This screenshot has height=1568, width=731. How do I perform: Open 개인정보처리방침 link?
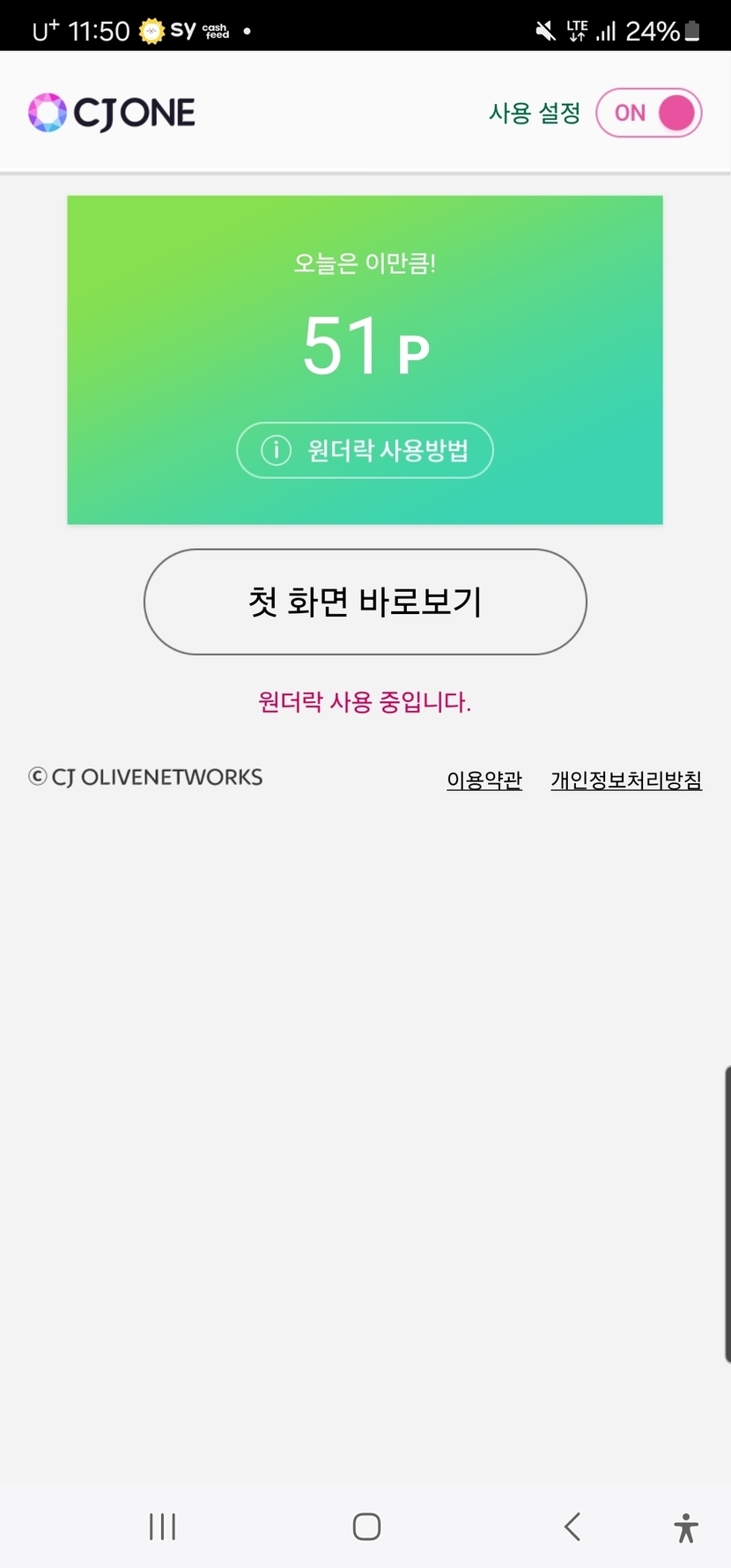(626, 780)
